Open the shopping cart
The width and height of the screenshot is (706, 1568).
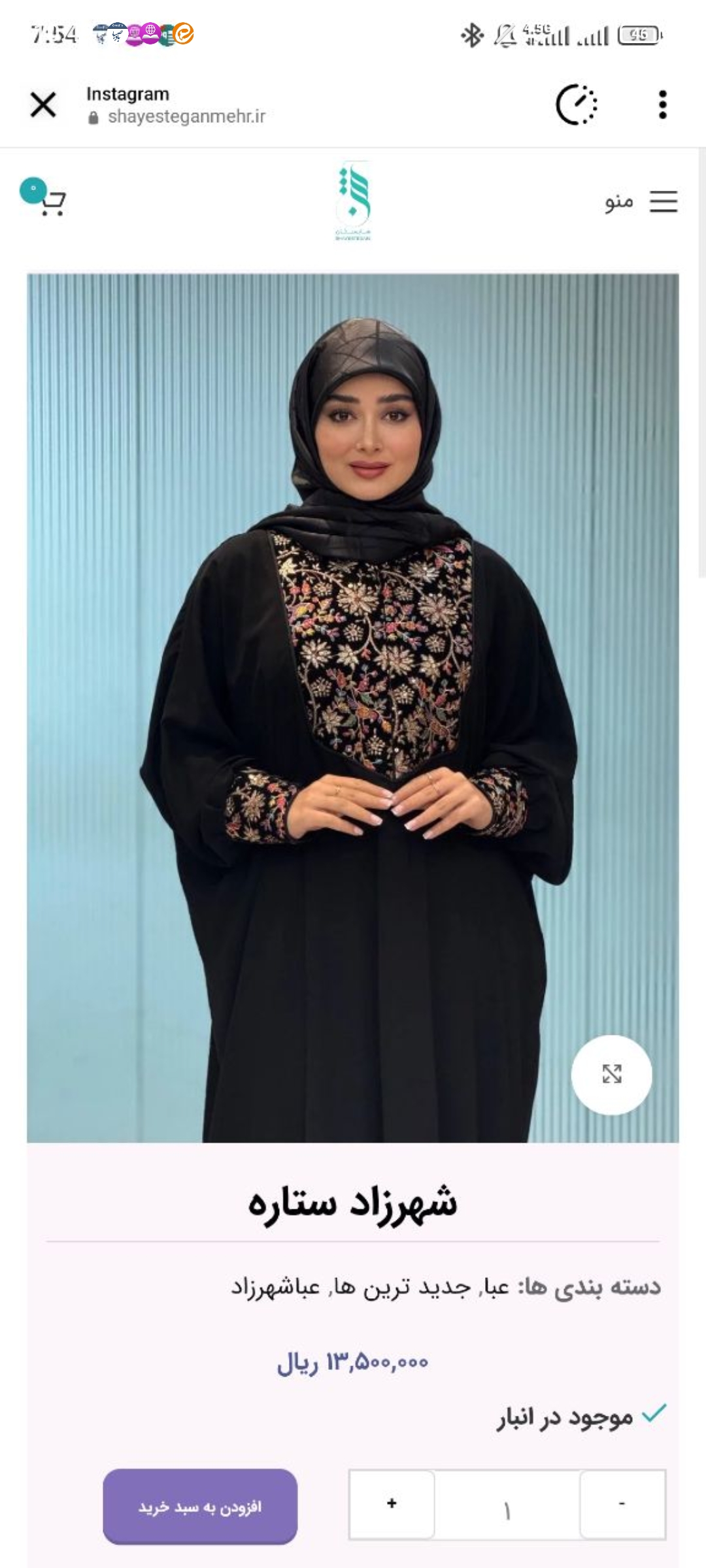coord(46,199)
